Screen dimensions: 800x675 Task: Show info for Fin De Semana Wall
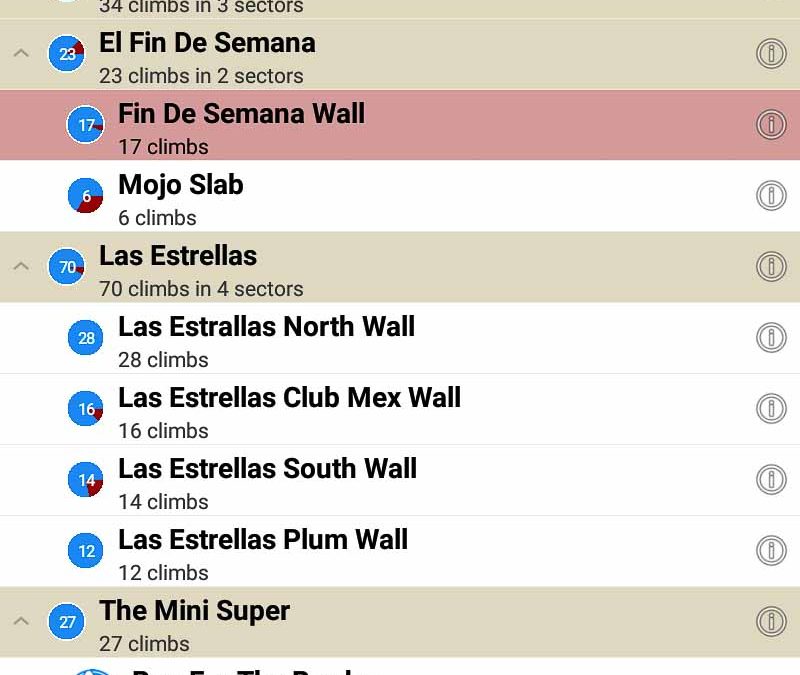coord(770,125)
